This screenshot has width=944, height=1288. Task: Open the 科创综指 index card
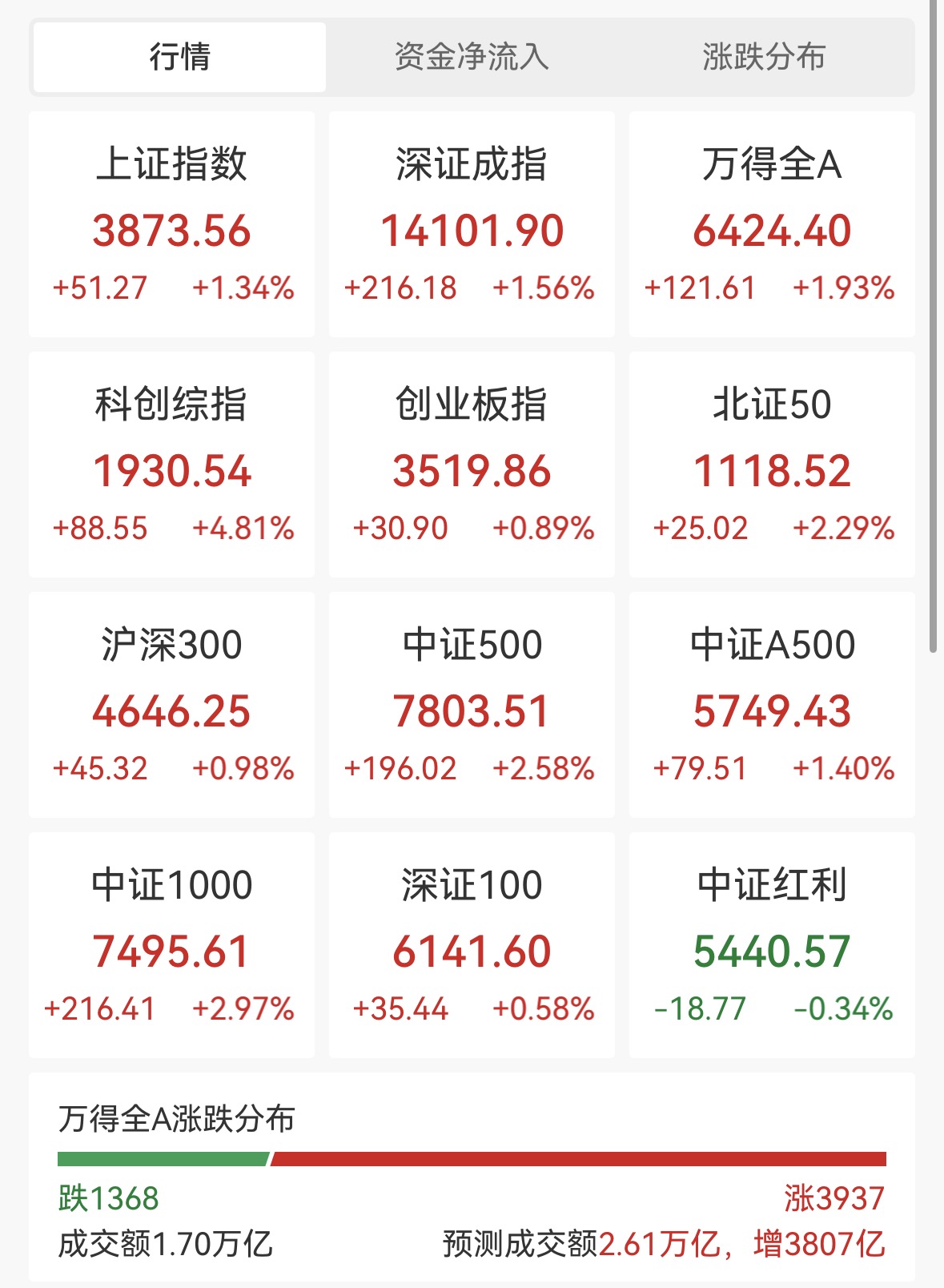171,465
